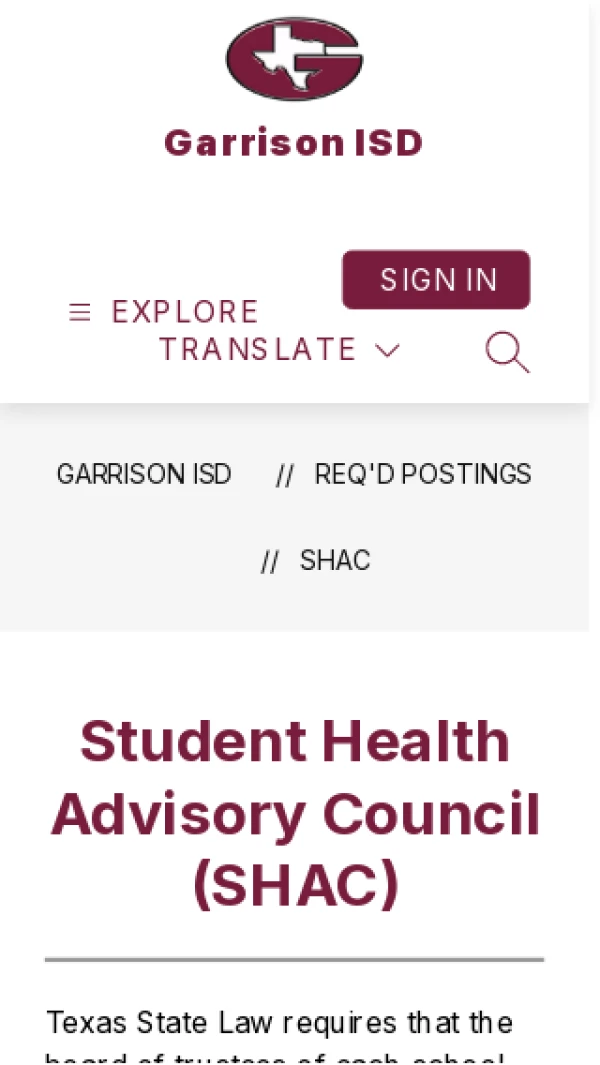Expand the Translate dropdown

(x=279, y=350)
